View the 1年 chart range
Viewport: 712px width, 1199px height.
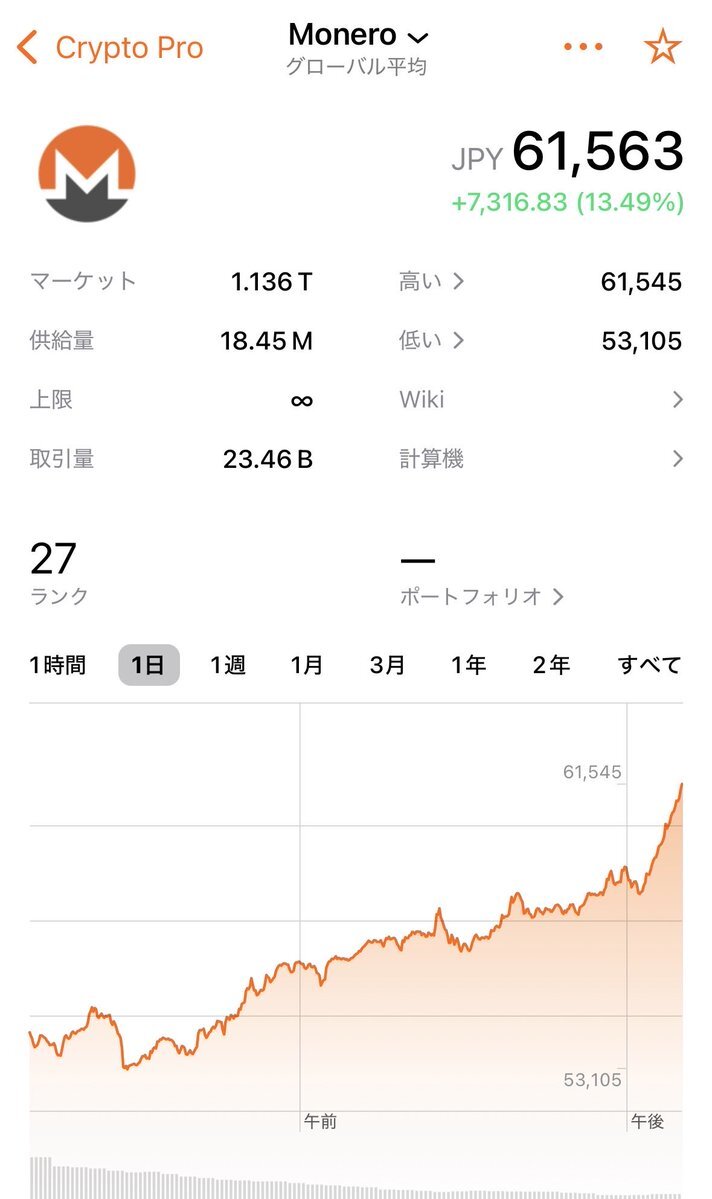(468, 665)
